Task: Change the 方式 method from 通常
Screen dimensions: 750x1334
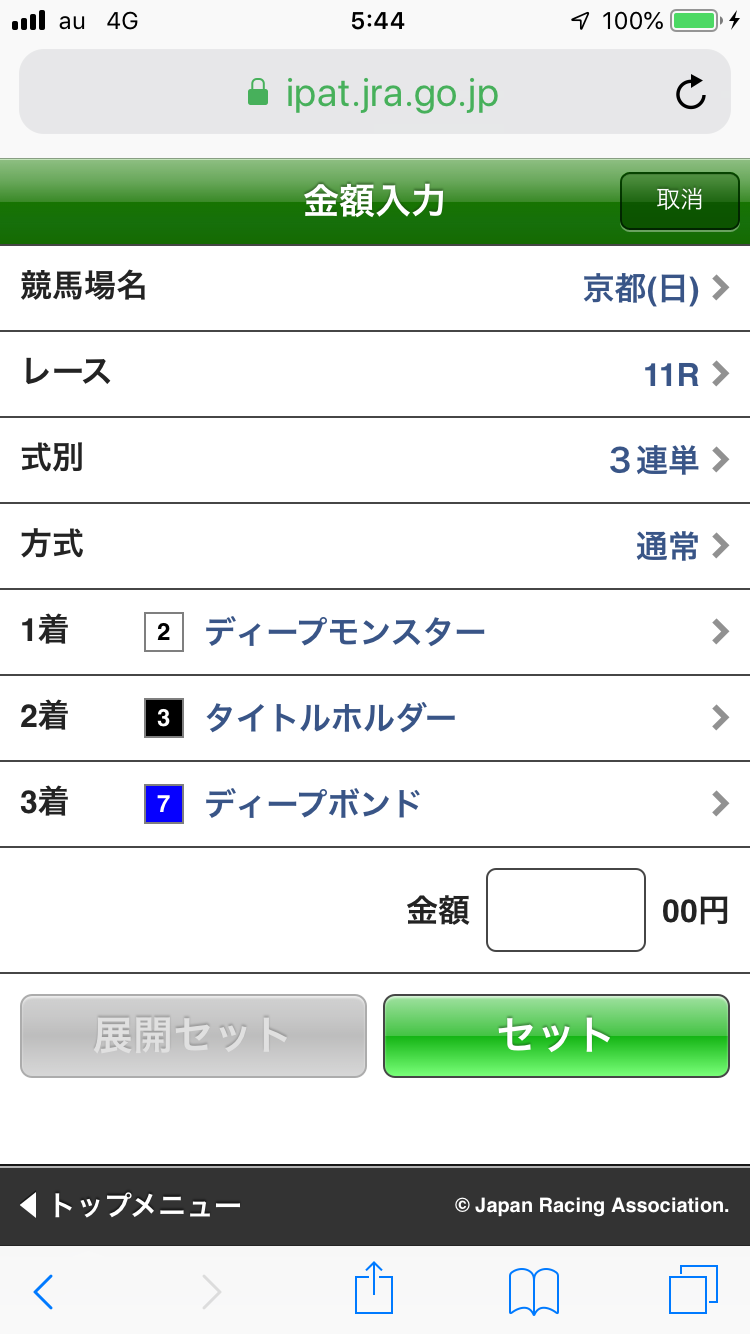Action: tap(375, 547)
